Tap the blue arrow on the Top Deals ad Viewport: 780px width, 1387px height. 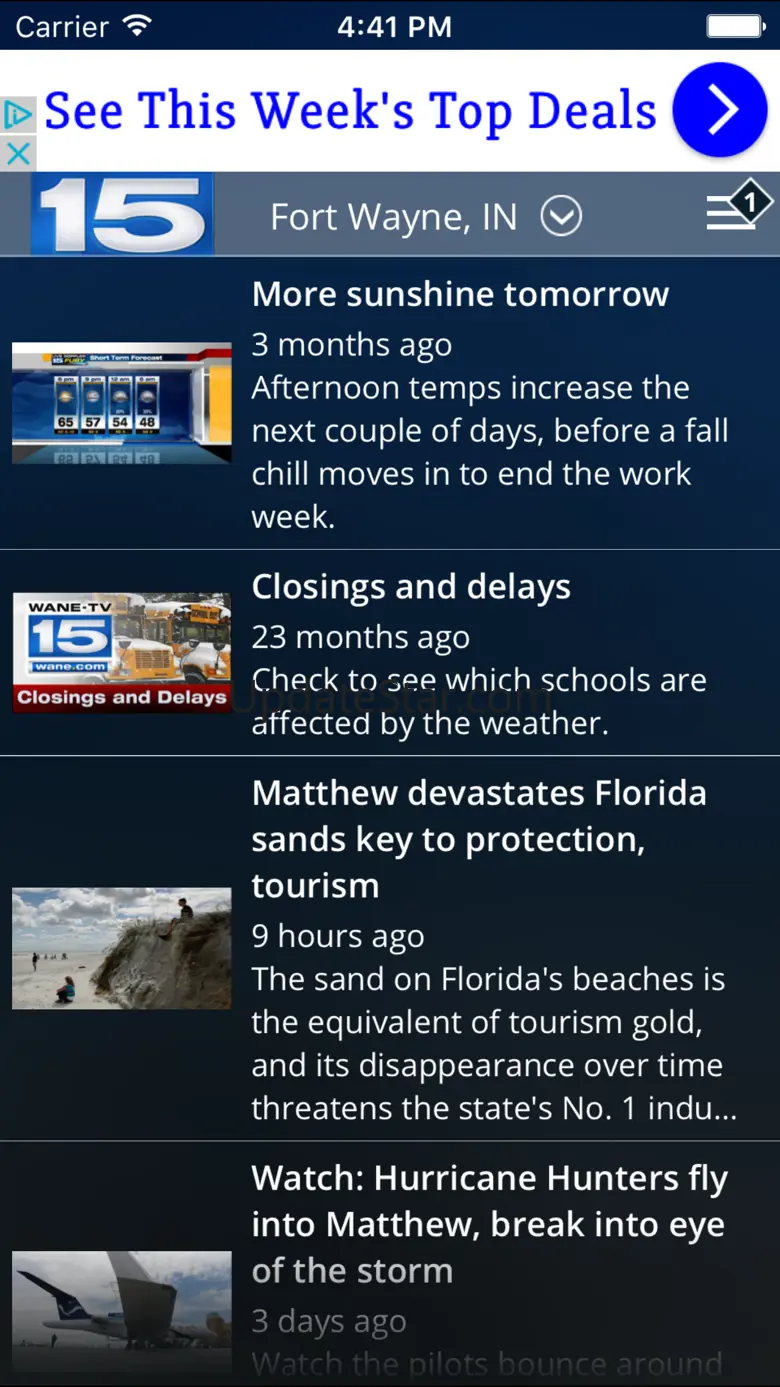[x=719, y=111]
